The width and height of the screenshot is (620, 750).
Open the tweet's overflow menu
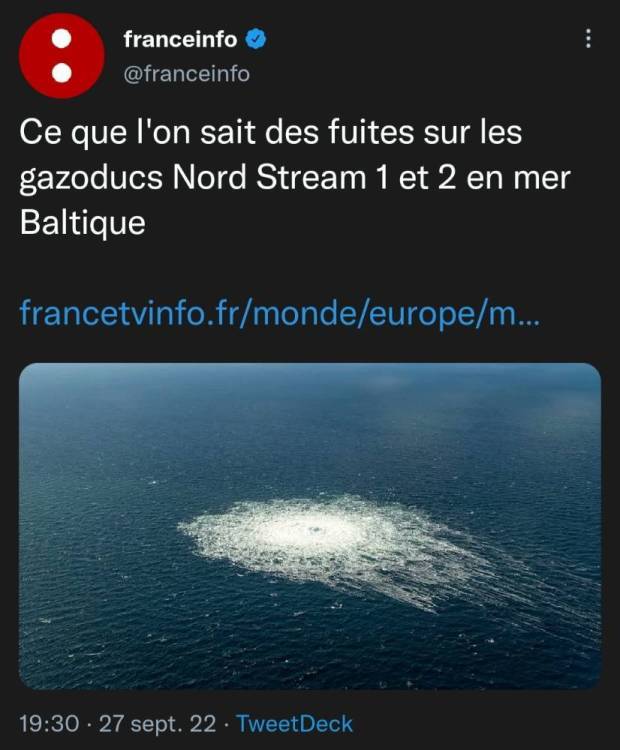587,40
